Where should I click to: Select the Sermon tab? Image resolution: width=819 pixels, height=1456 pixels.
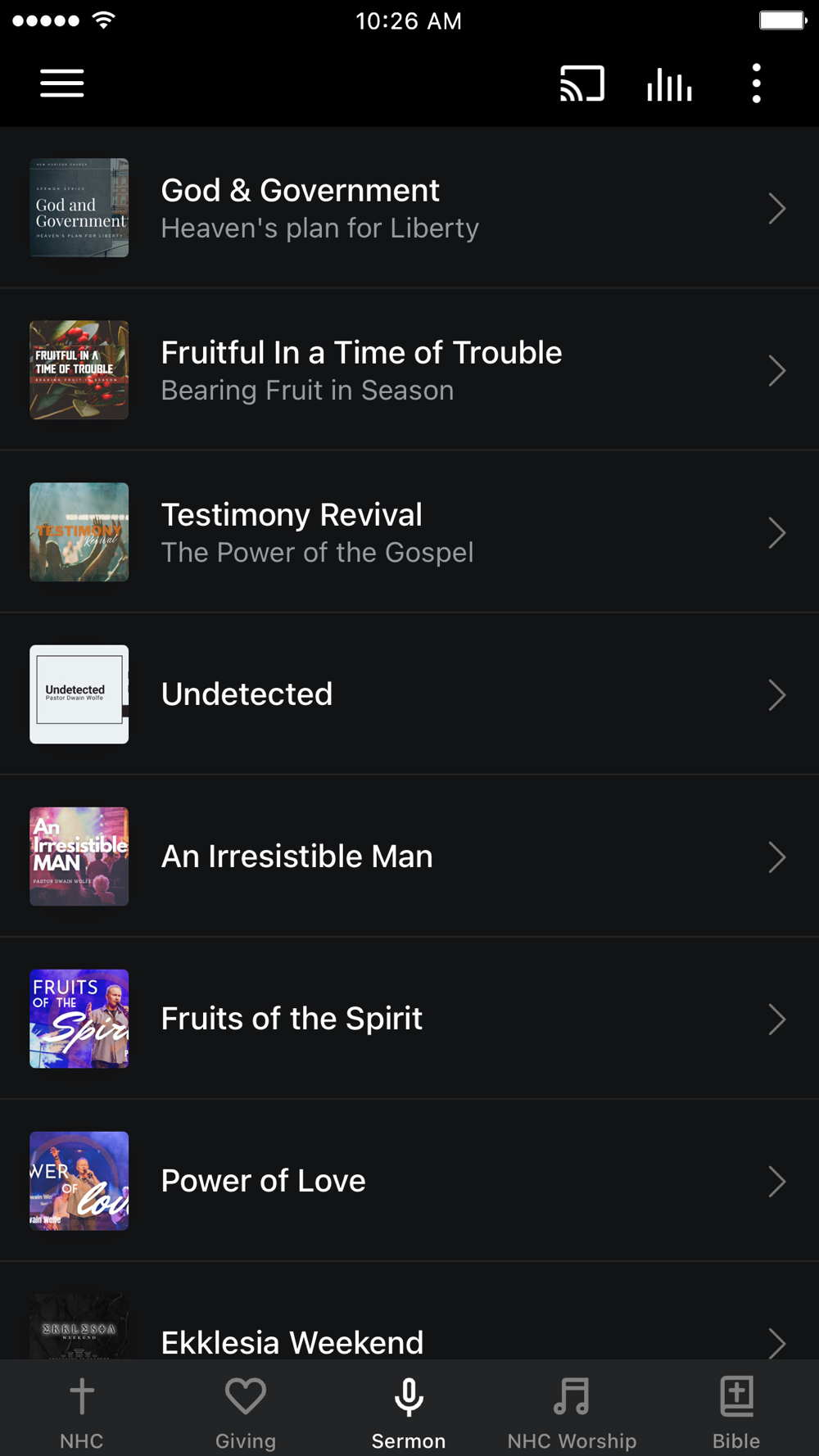tap(409, 1412)
